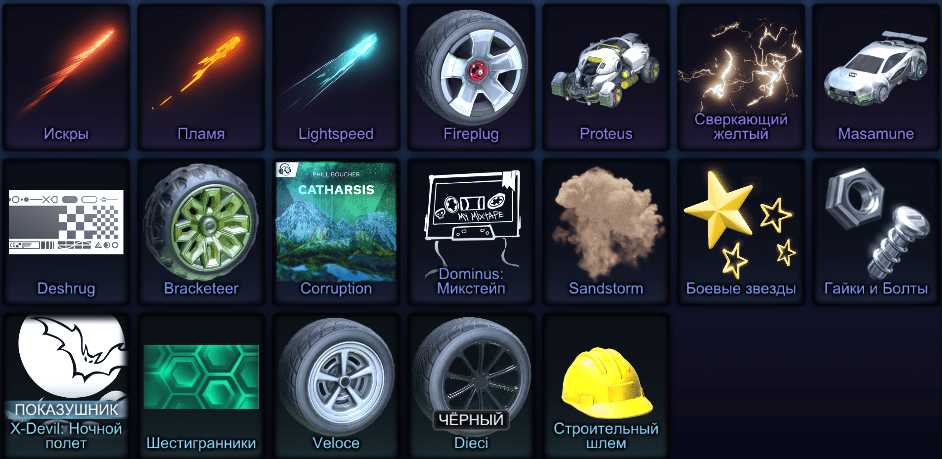
Task: Open the Deshrug decal tile
Action: (x=66, y=230)
